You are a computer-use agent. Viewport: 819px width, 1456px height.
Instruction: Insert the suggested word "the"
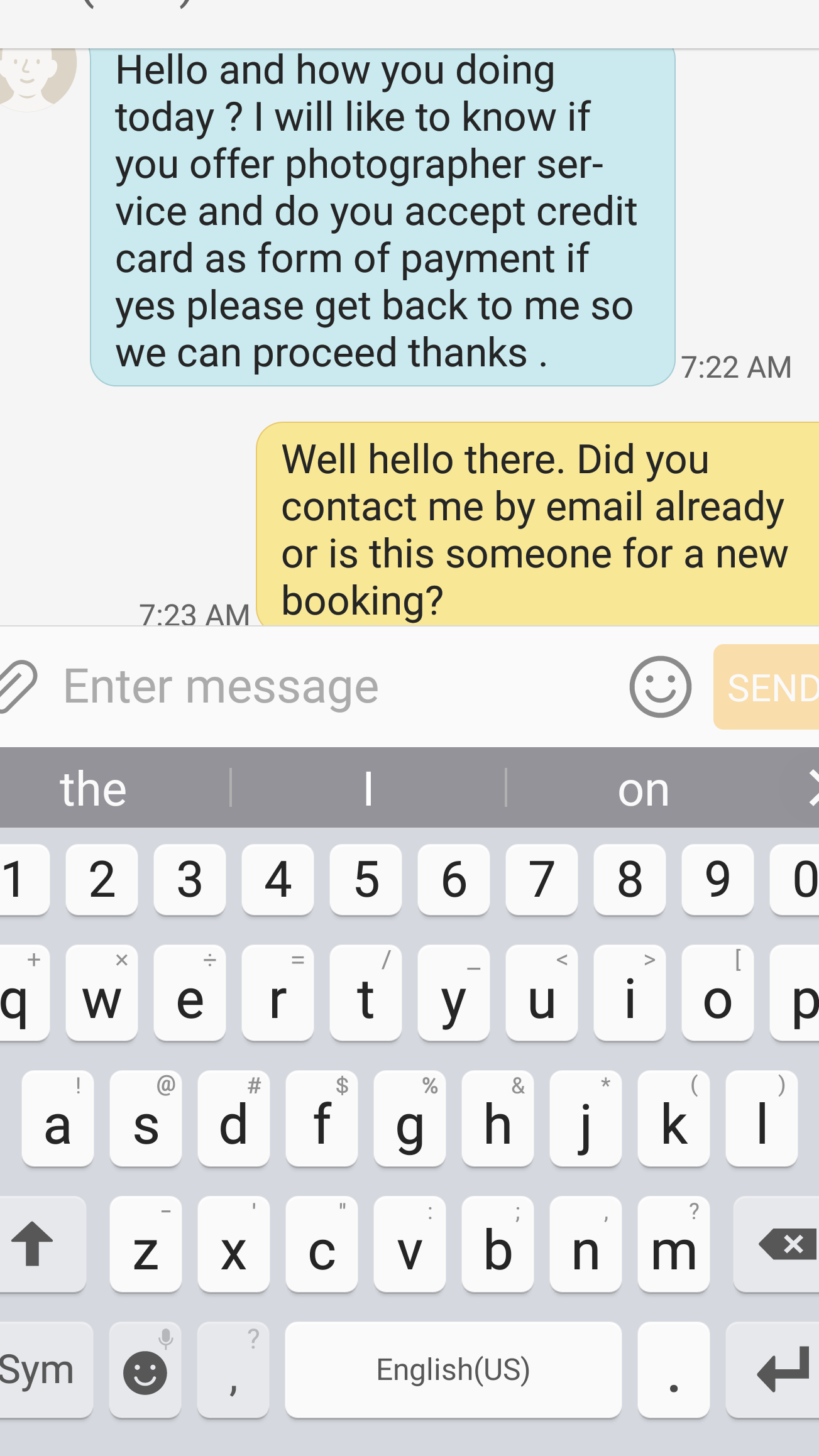[93, 789]
